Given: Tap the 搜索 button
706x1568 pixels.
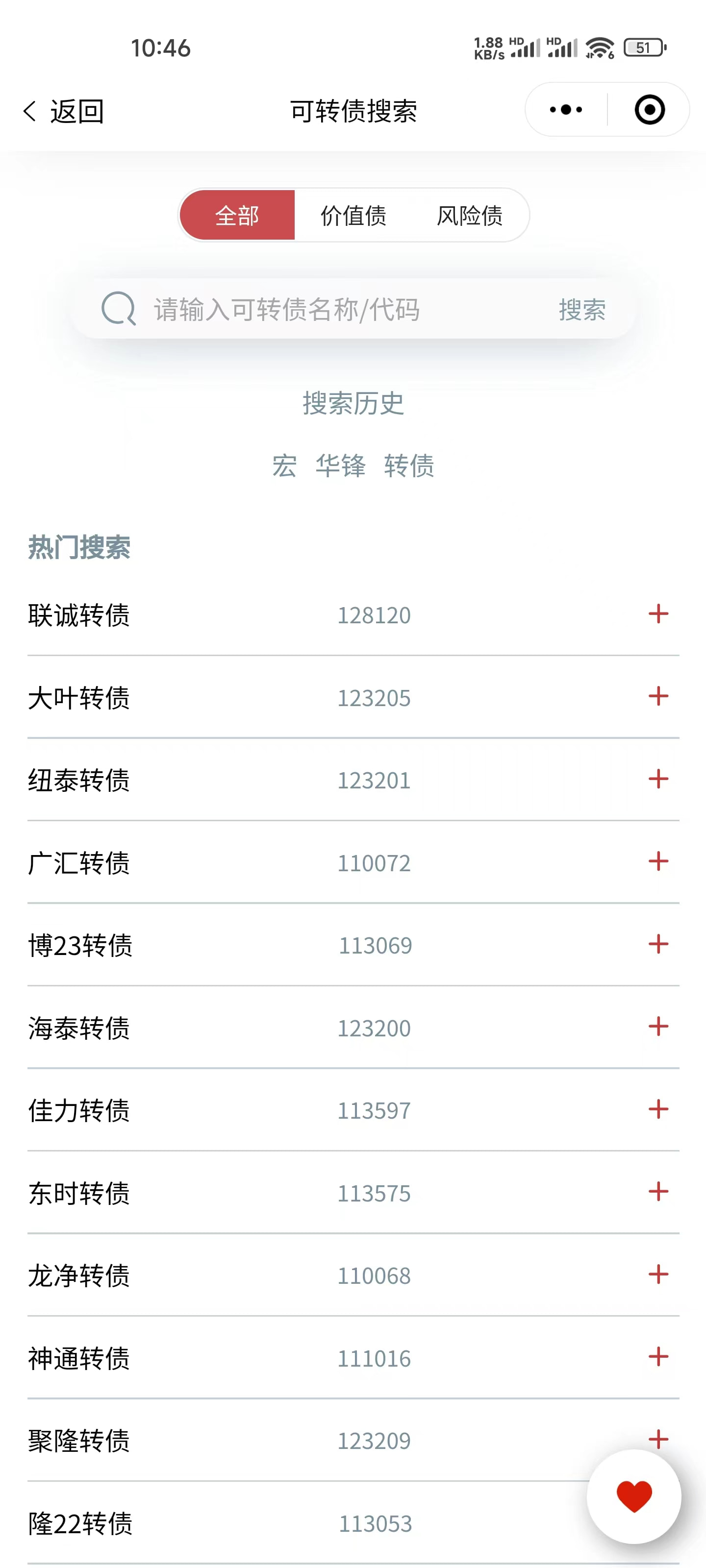Looking at the screenshot, I should coord(582,310).
